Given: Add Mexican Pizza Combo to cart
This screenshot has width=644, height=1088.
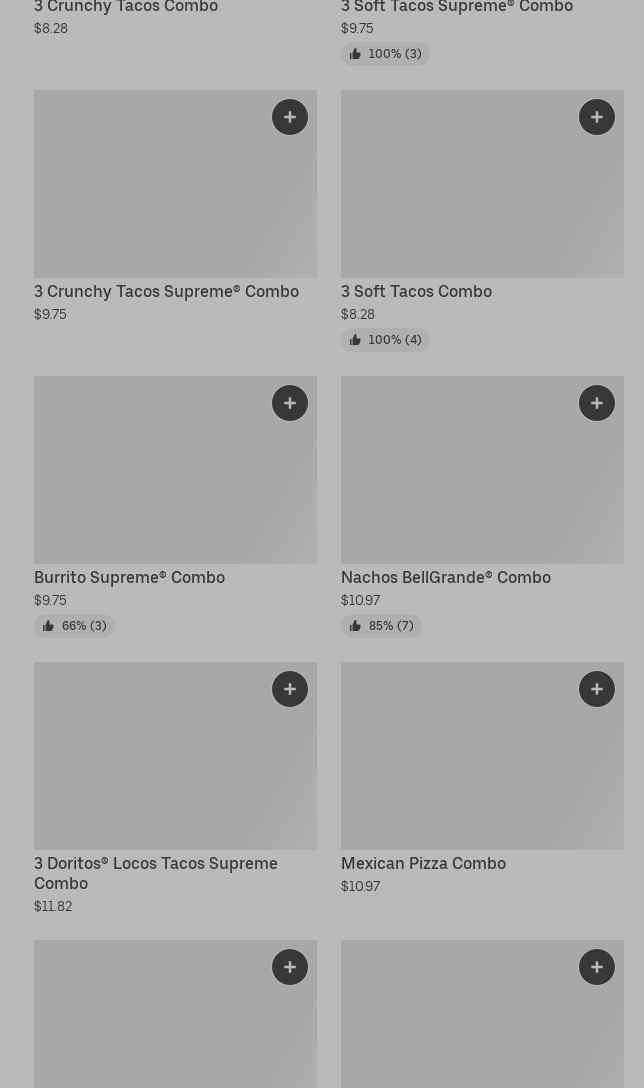Looking at the screenshot, I should pyautogui.click(x=597, y=689).
